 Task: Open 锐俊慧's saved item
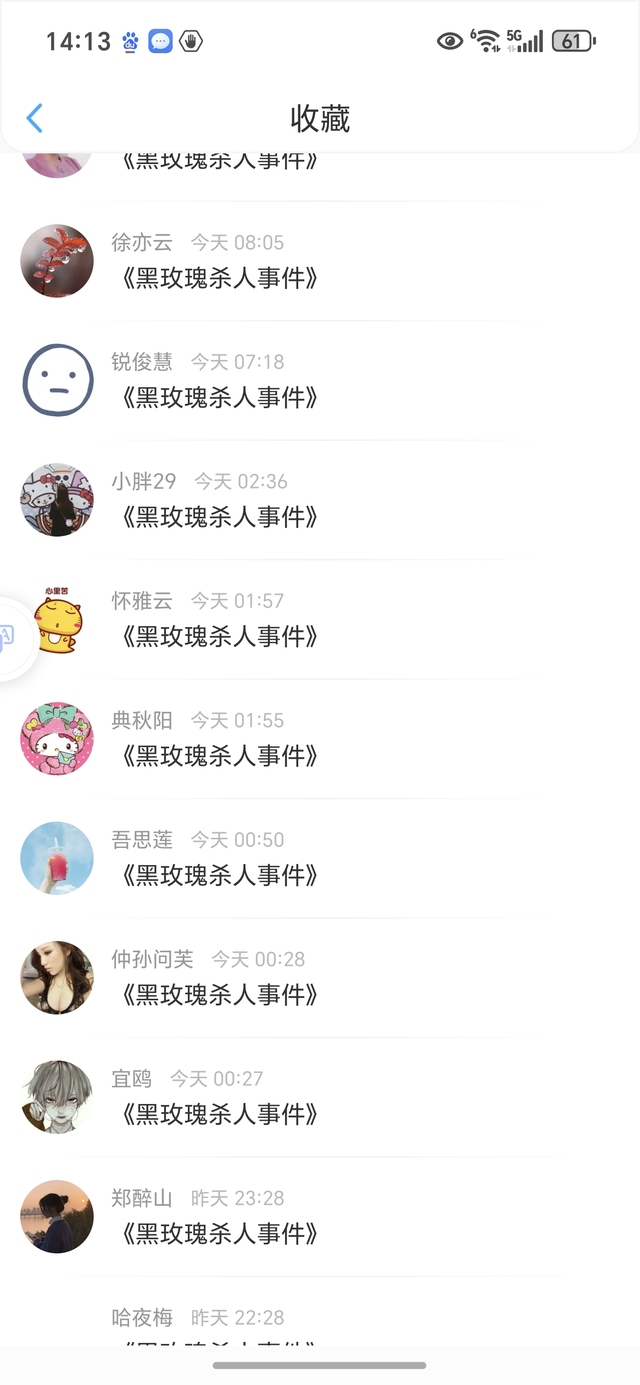(220, 397)
